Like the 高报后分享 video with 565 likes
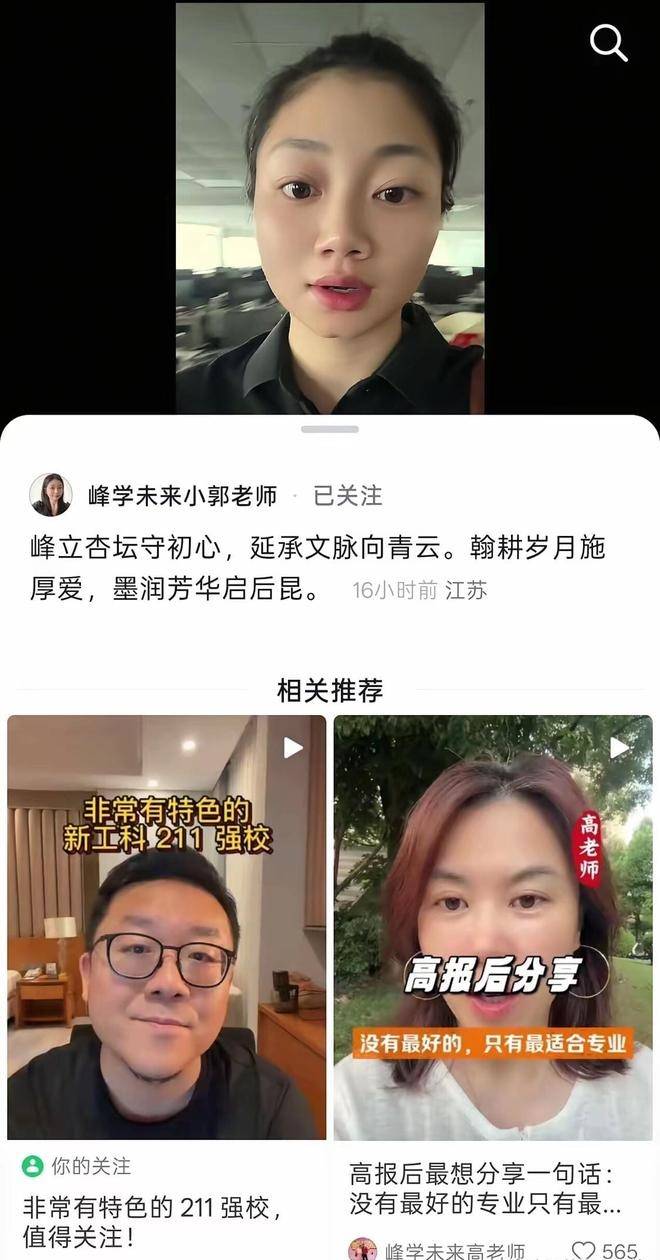 pyautogui.click(x=584, y=1250)
